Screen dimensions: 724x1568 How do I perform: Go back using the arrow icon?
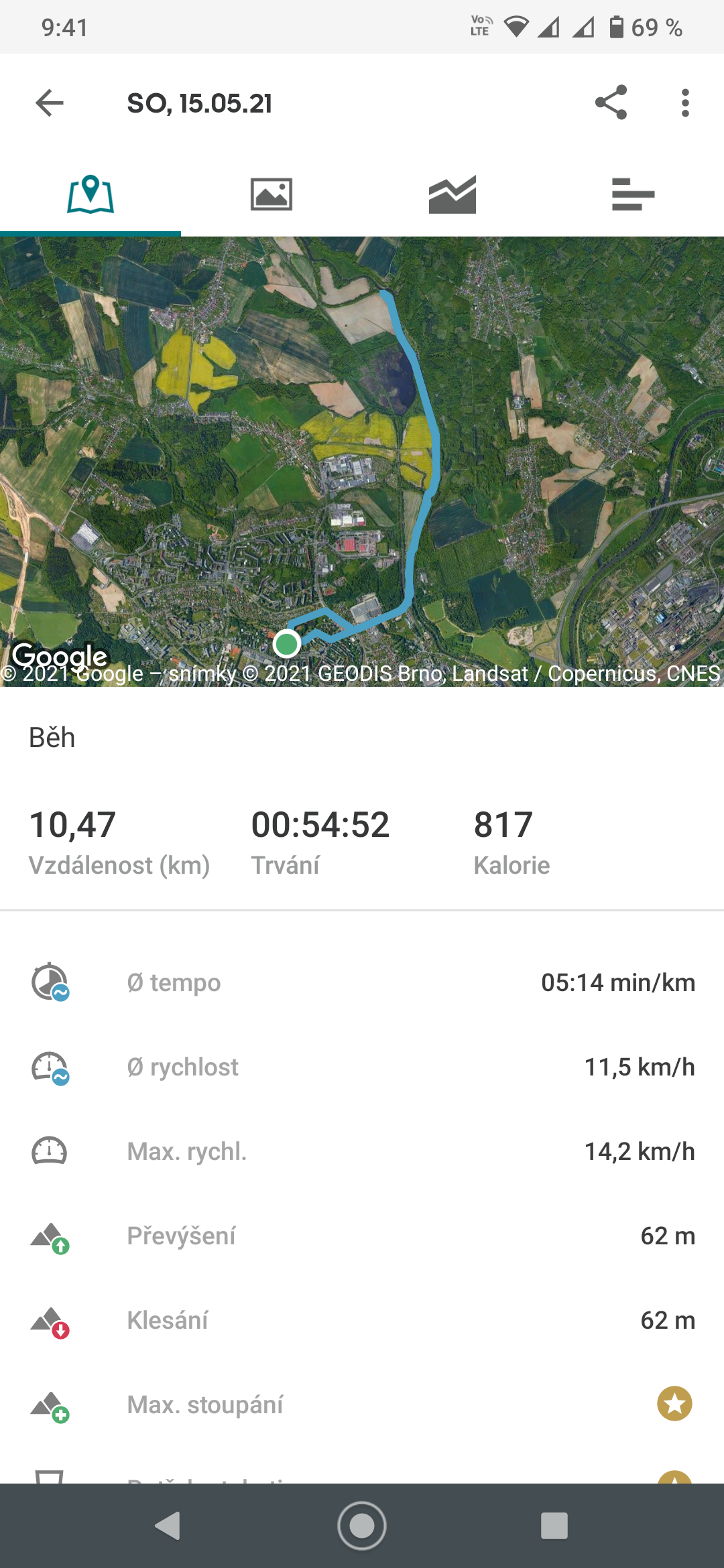pyautogui.click(x=50, y=103)
